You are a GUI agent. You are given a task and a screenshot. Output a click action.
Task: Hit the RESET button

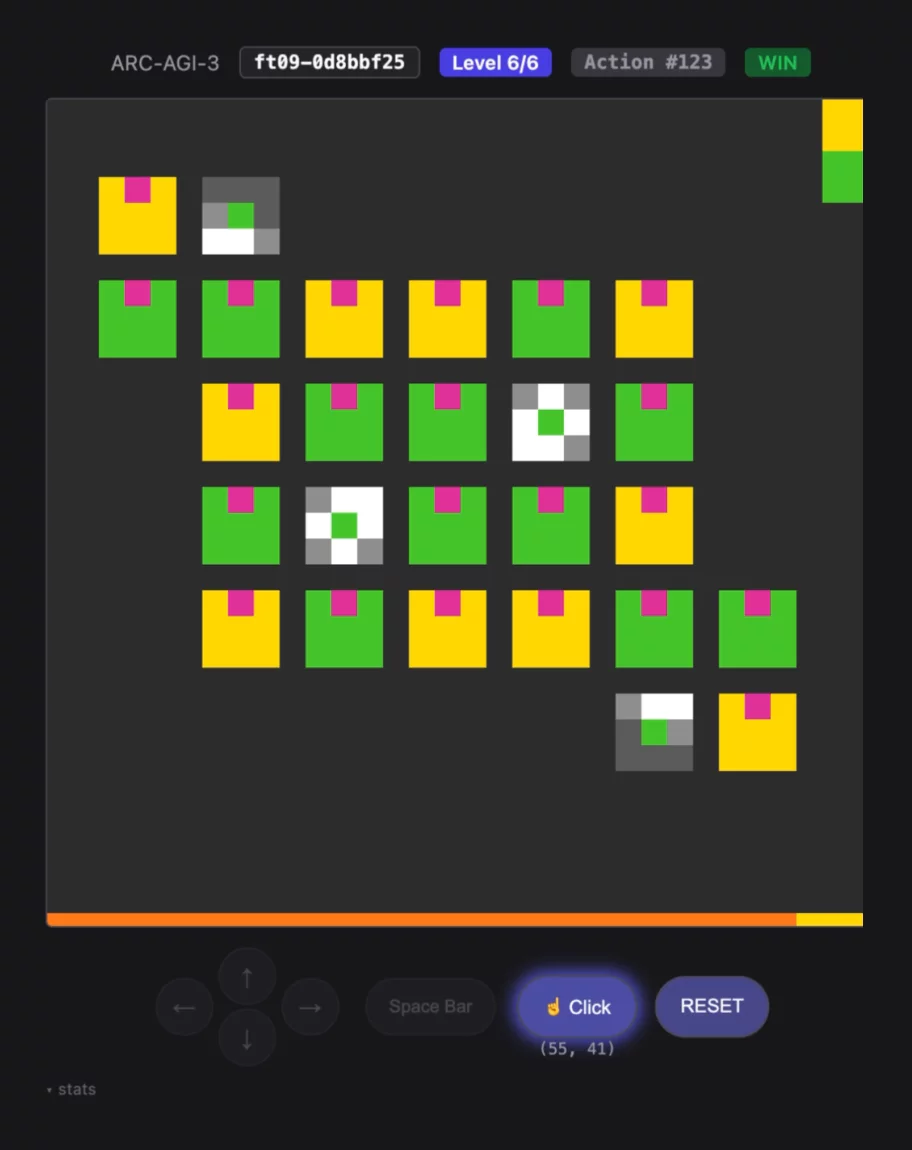coord(711,1006)
